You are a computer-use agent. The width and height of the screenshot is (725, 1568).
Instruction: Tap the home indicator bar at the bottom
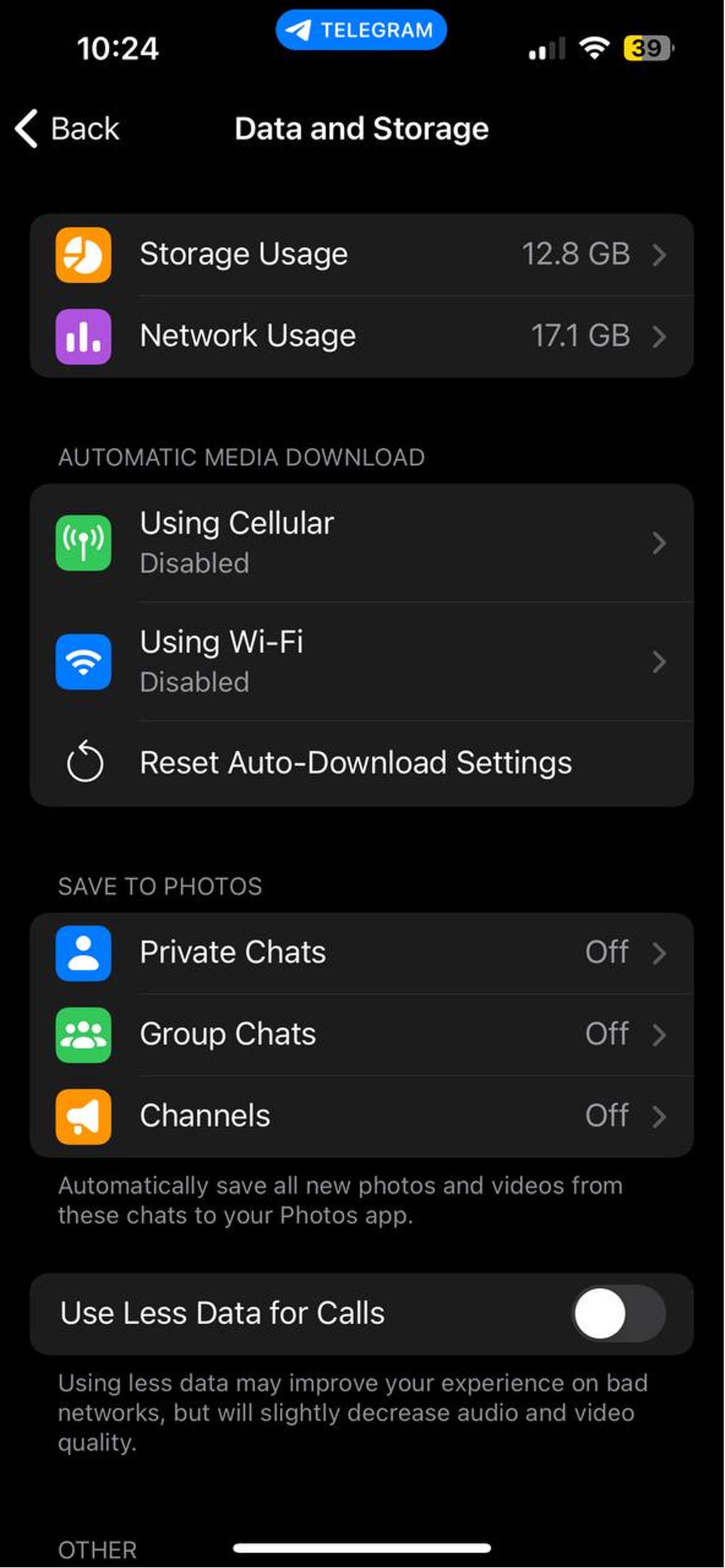tap(362, 1548)
